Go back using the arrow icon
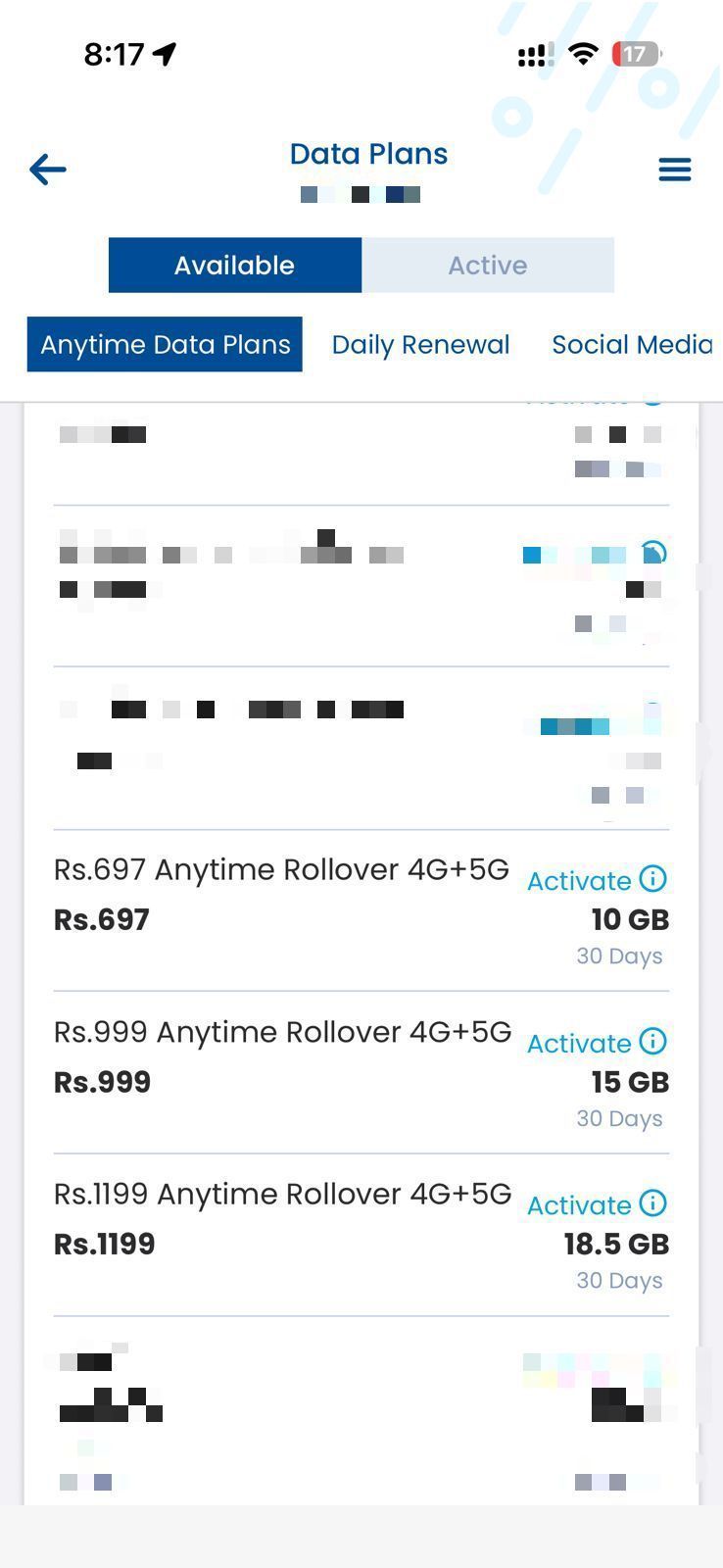Image resolution: width=723 pixels, height=1568 pixels. [x=47, y=170]
